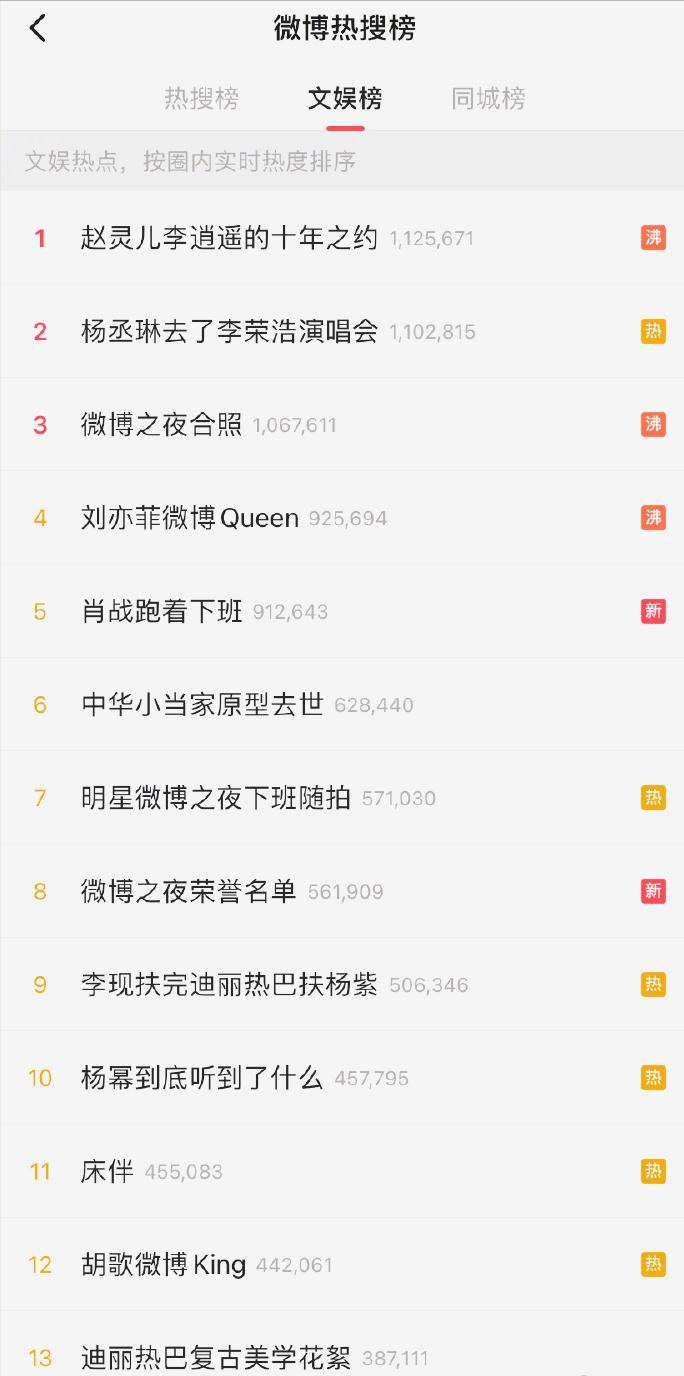View 迪丽热巴复古美学花絮 topic
This screenshot has height=1376, width=684.
(x=216, y=1358)
